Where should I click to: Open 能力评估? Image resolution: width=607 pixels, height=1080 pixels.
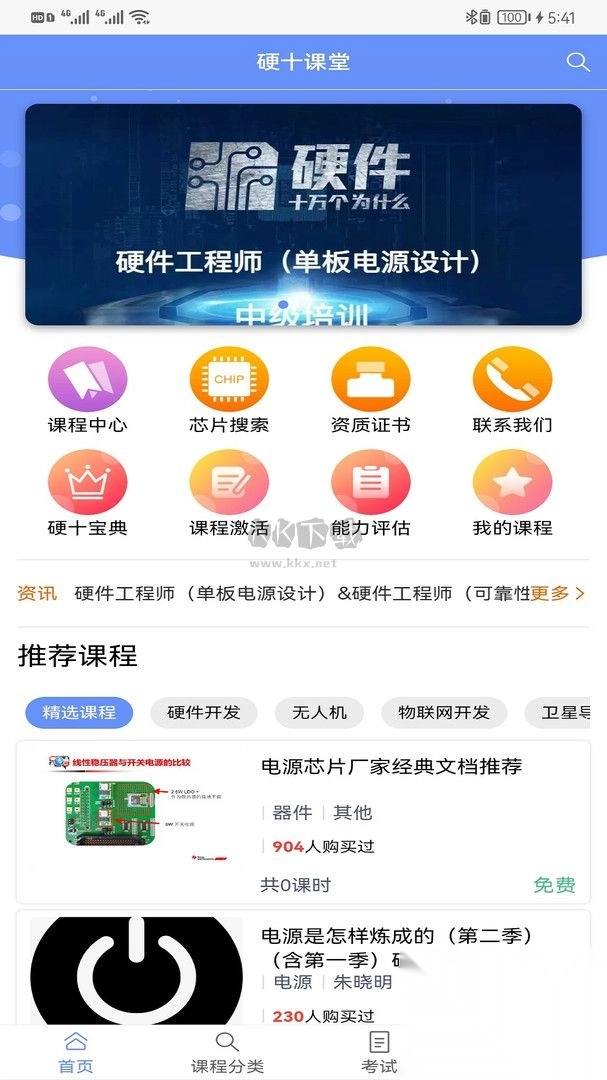371,493
